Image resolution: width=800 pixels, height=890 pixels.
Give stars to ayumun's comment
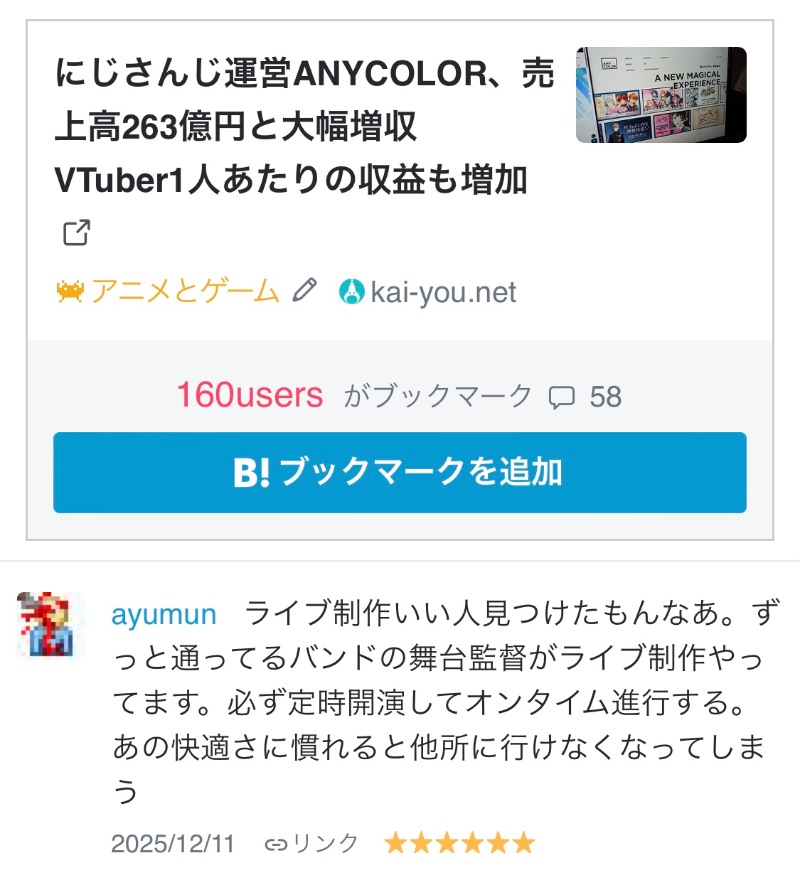(x=460, y=843)
